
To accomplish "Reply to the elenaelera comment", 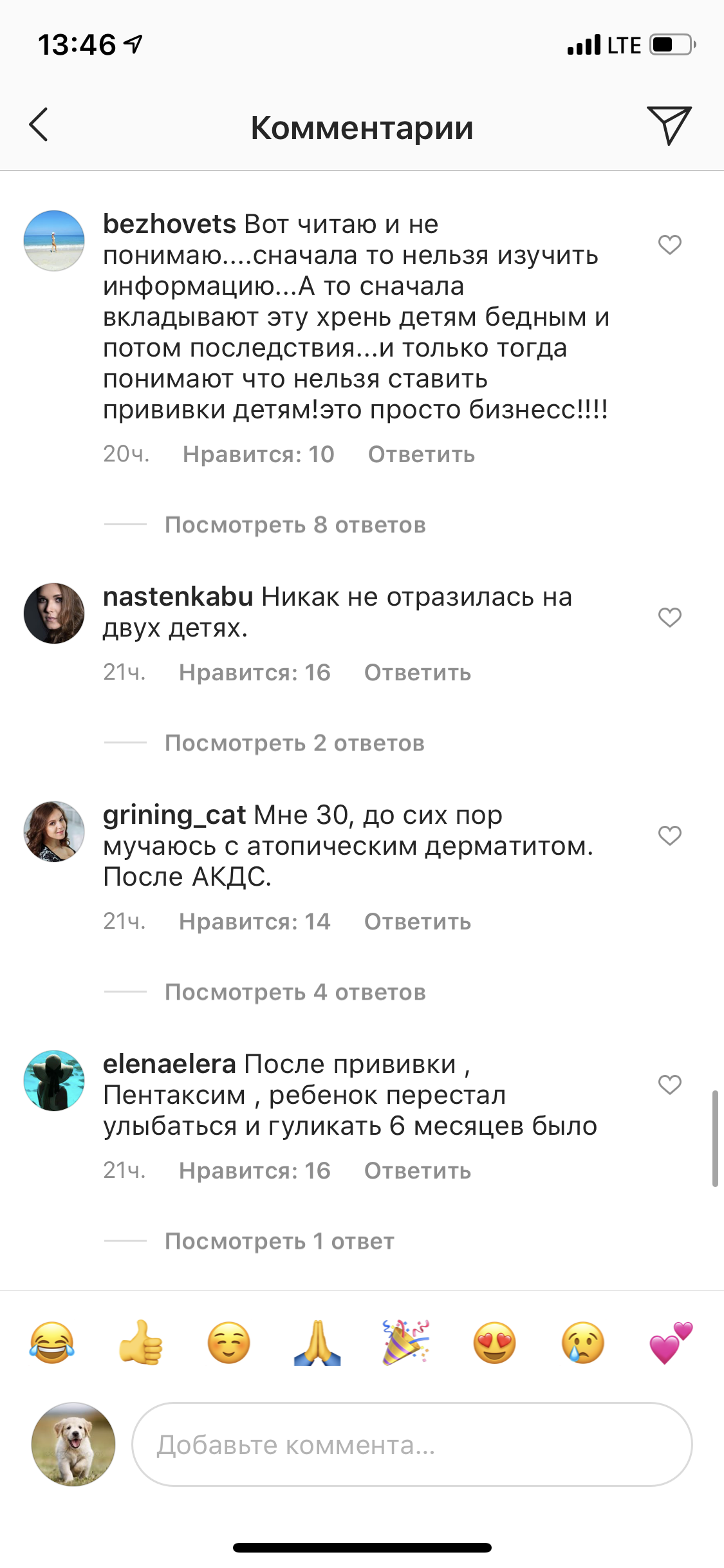I will 417,1171.
